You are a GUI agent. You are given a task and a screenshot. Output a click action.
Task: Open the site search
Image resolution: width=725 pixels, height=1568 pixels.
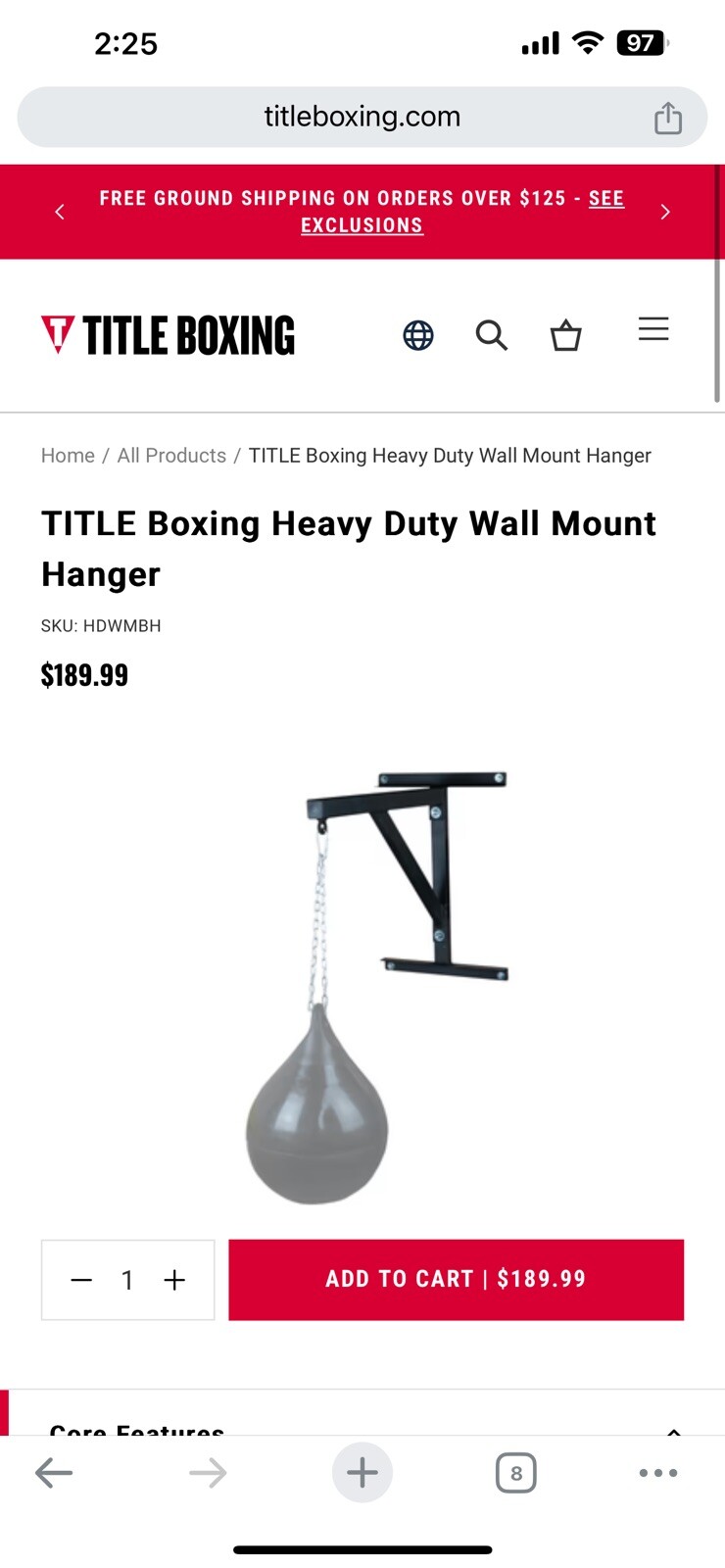(492, 335)
